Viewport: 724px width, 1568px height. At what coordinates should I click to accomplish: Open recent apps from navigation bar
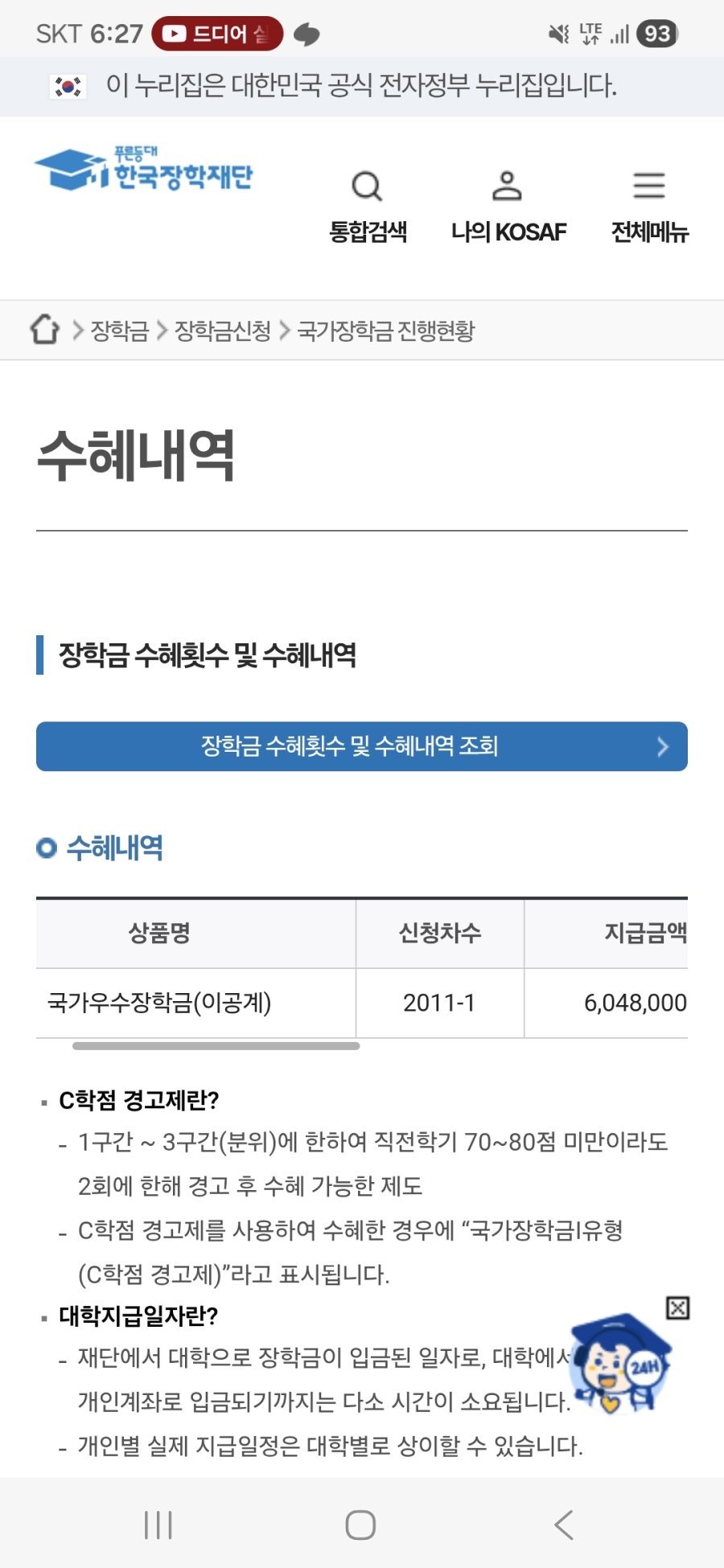point(158,1525)
